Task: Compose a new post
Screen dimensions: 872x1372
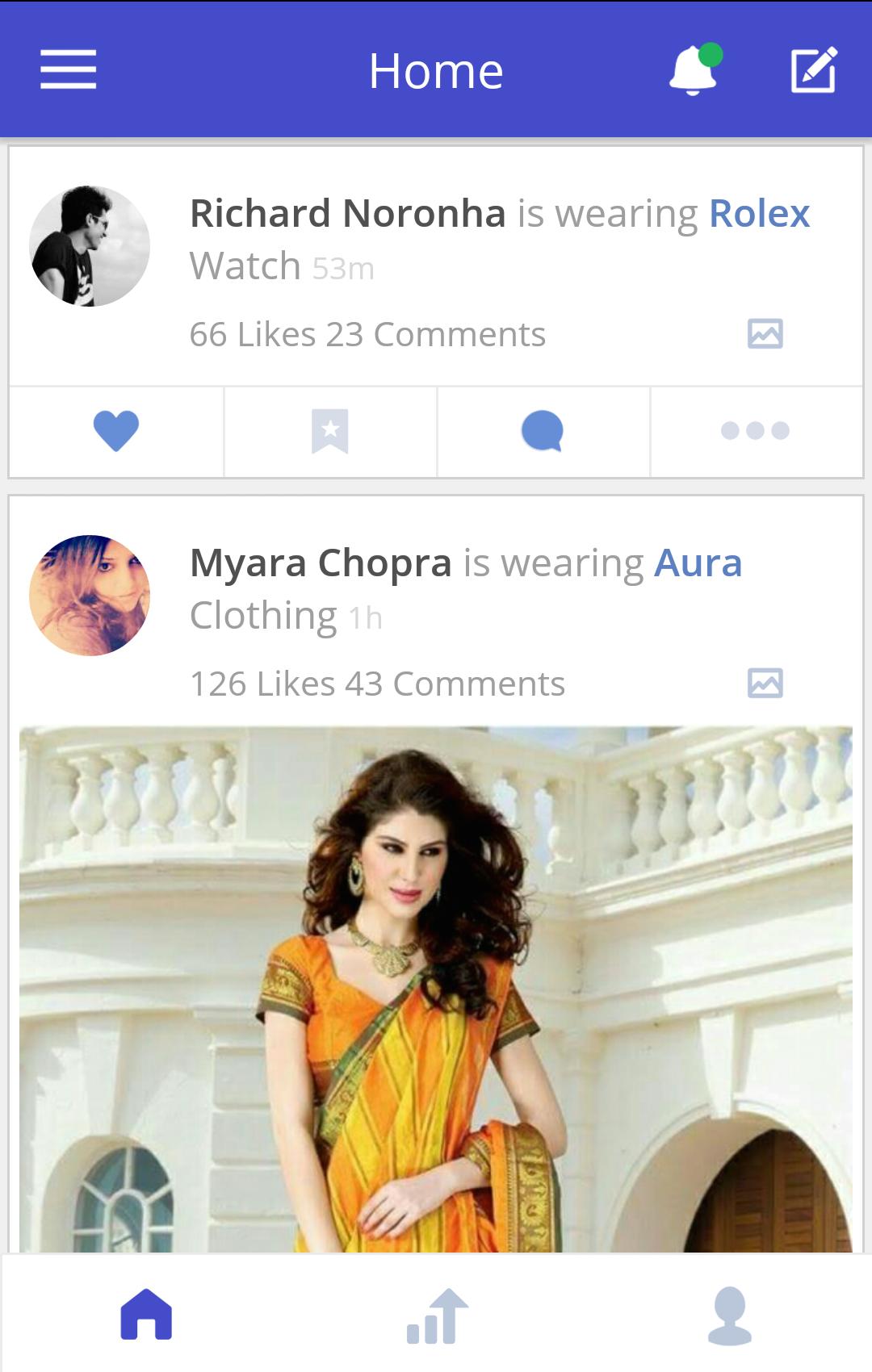Action: coord(813,70)
